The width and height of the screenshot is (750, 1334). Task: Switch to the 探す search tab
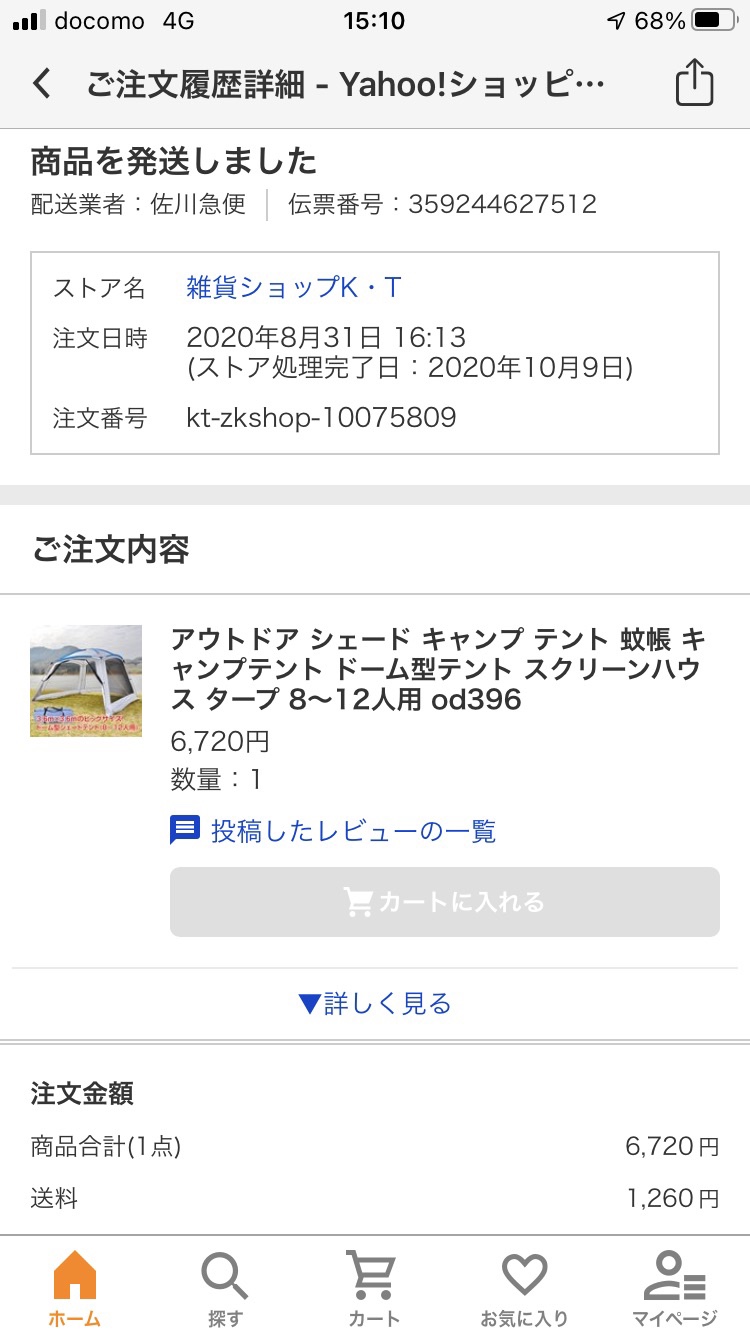225,1288
